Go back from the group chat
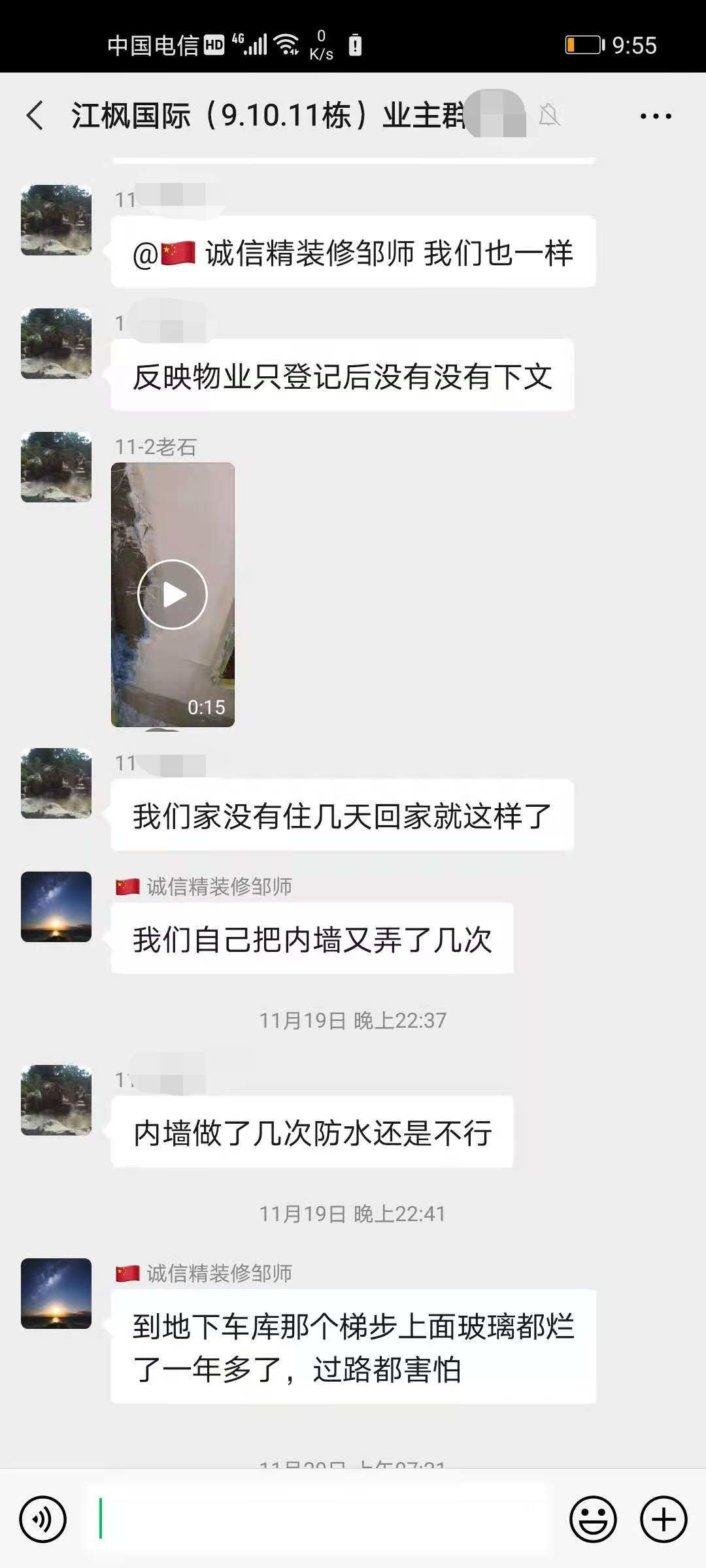 click(x=35, y=116)
